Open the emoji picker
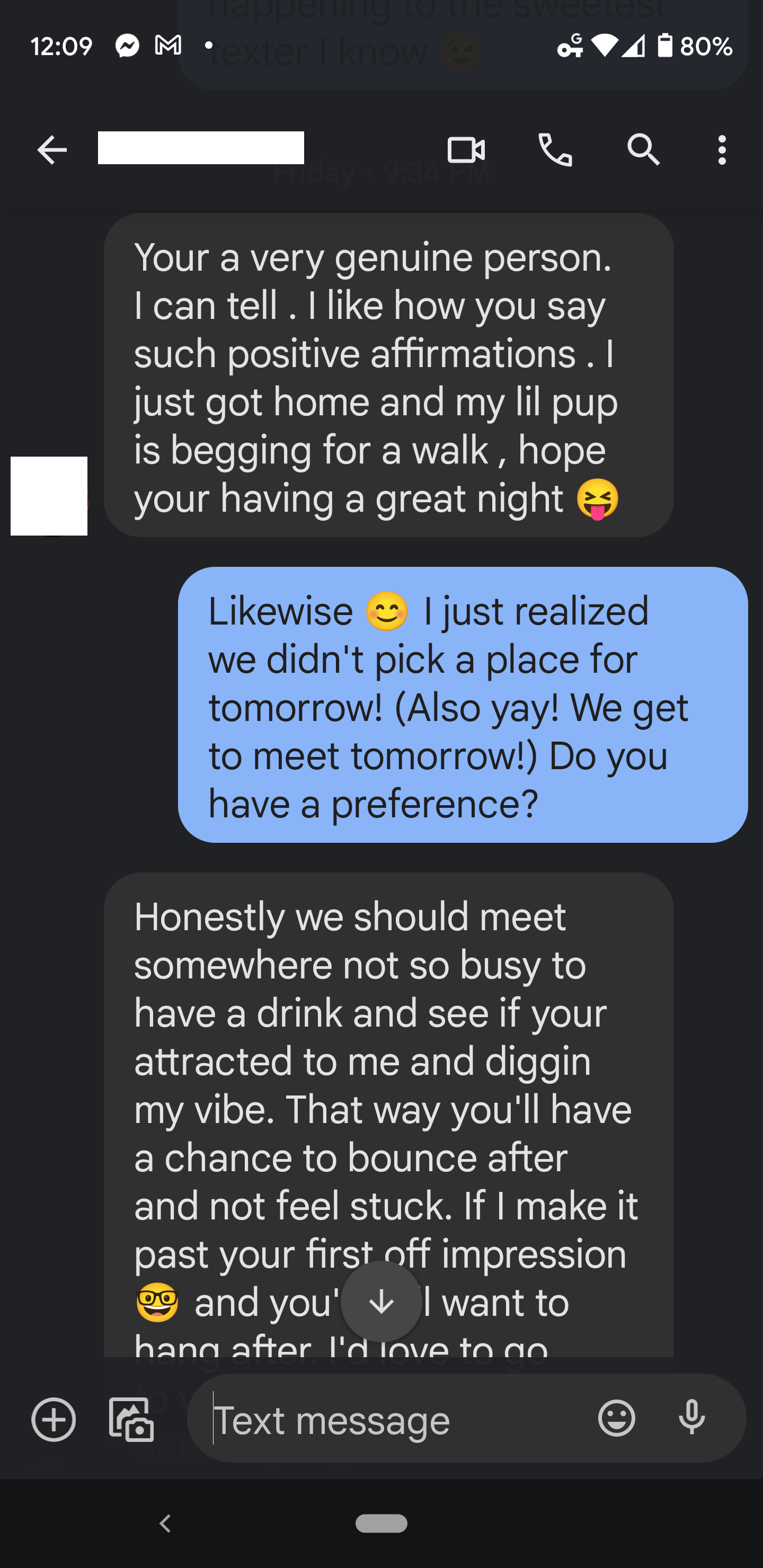Screen dimensions: 763x1568 coord(616,1418)
